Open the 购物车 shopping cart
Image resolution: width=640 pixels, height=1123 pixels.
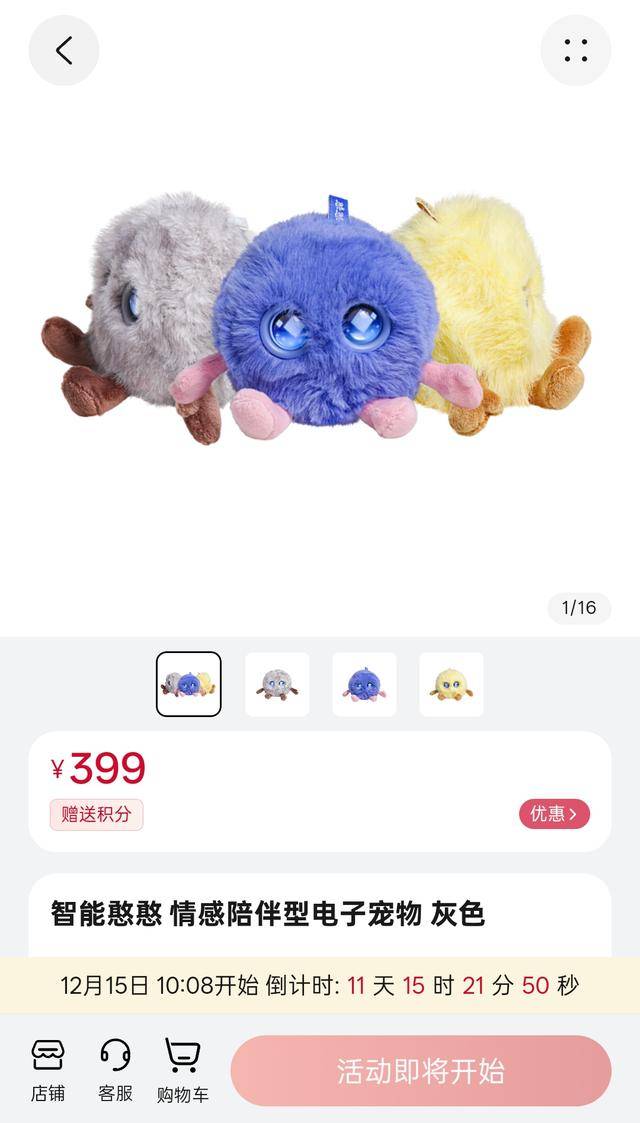183,1069
